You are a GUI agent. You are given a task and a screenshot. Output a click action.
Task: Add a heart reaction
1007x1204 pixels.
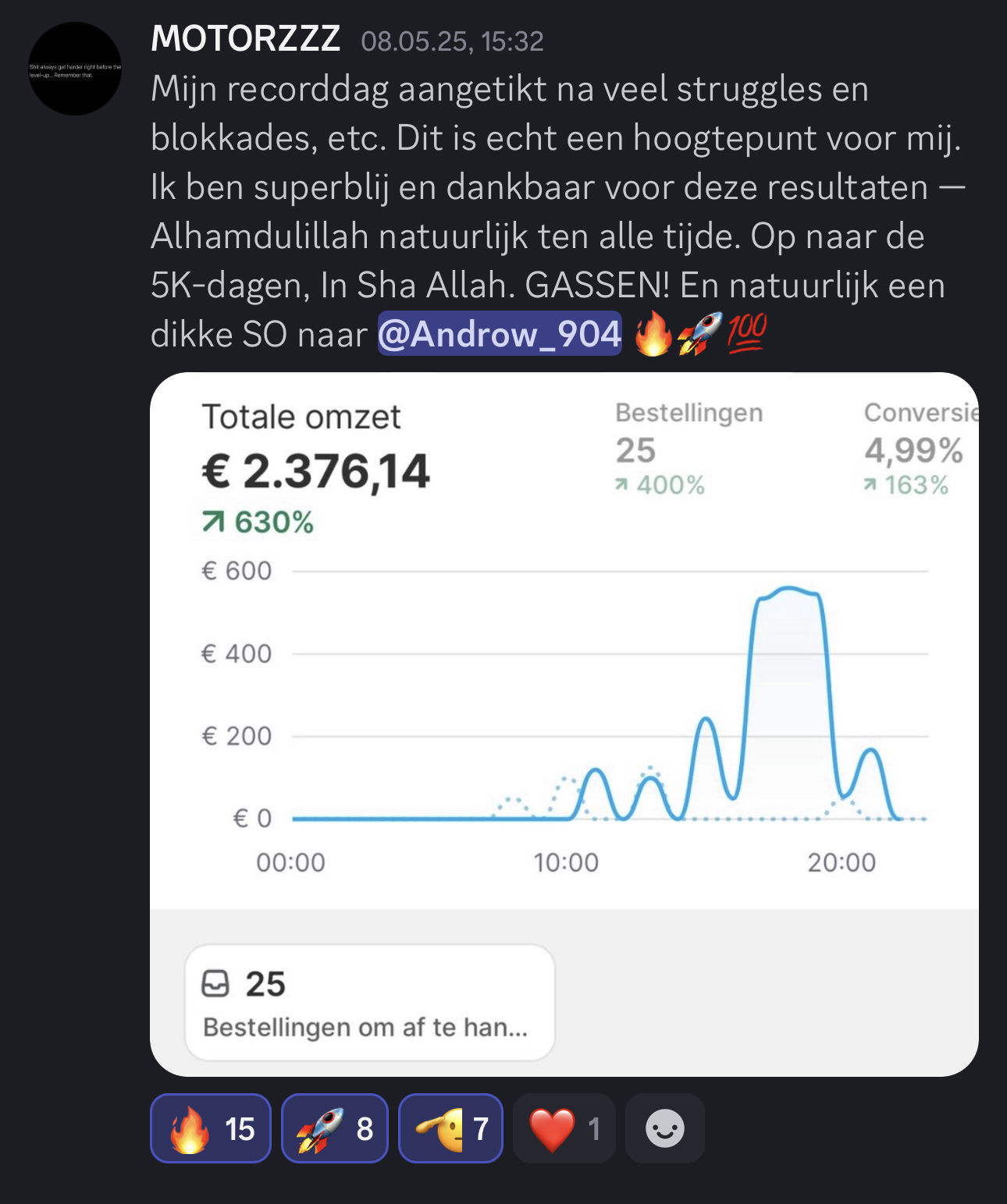[x=564, y=1128]
